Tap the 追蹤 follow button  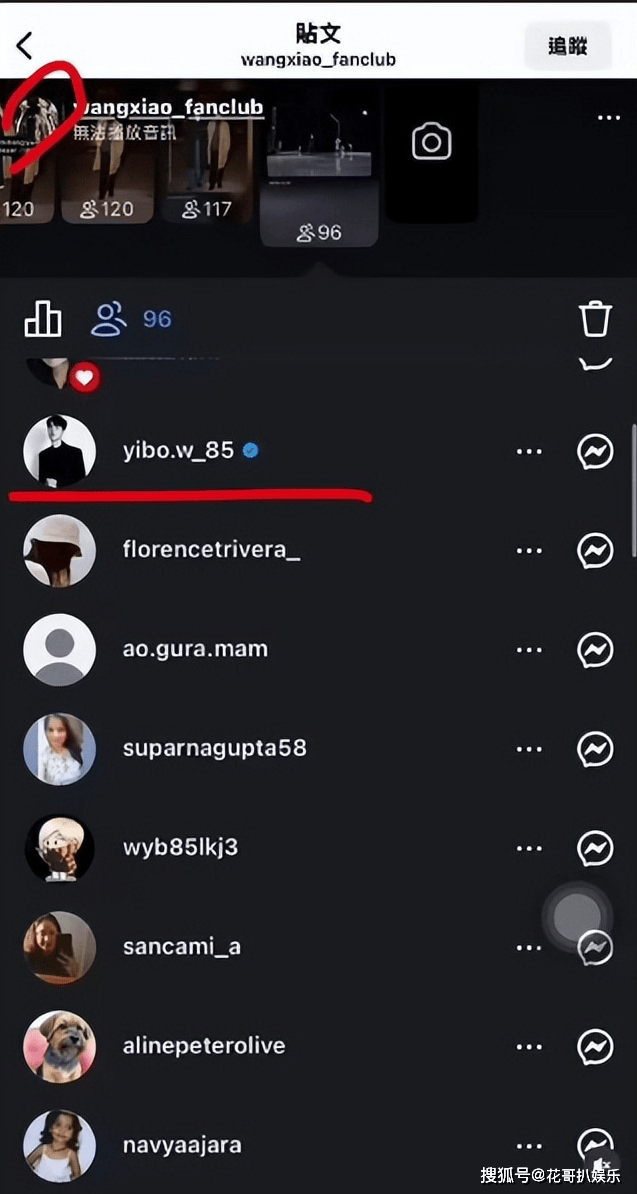pos(566,45)
